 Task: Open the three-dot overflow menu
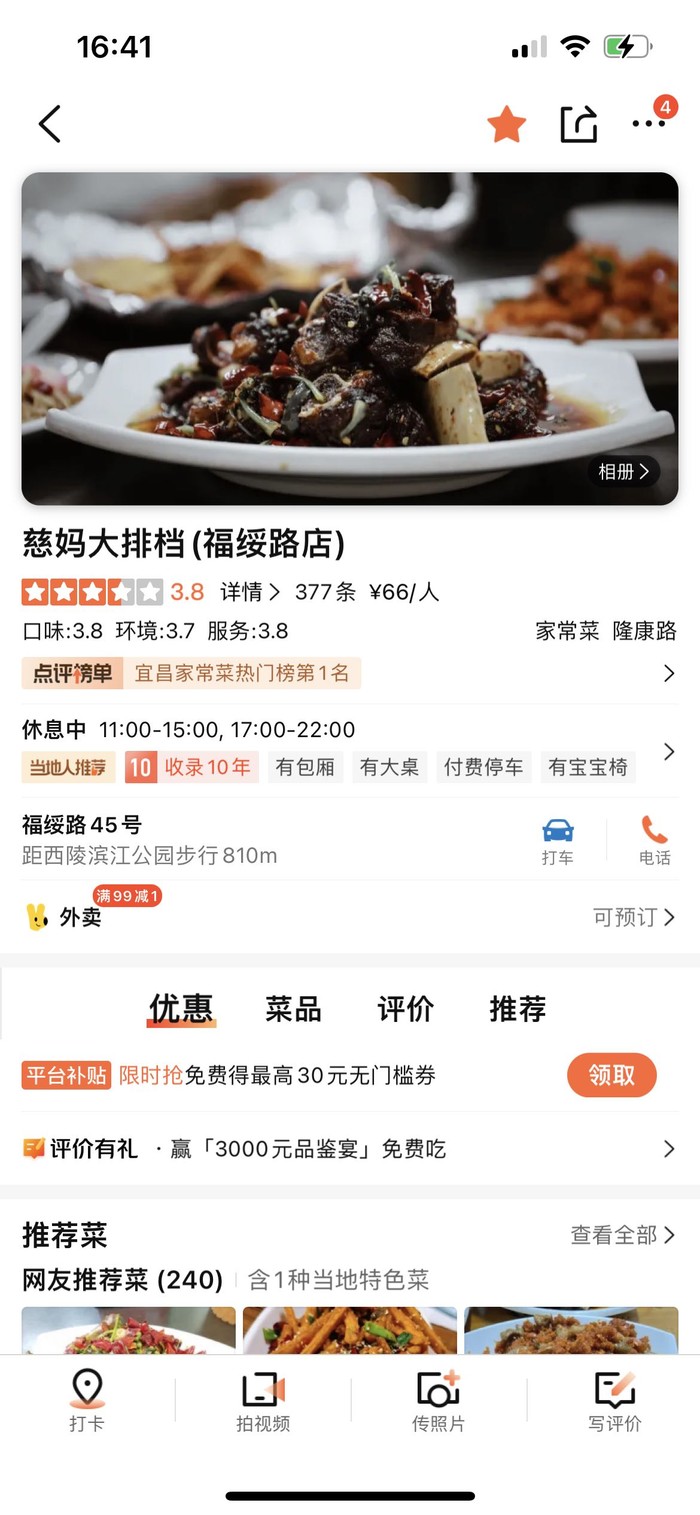click(x=648, y=124)
